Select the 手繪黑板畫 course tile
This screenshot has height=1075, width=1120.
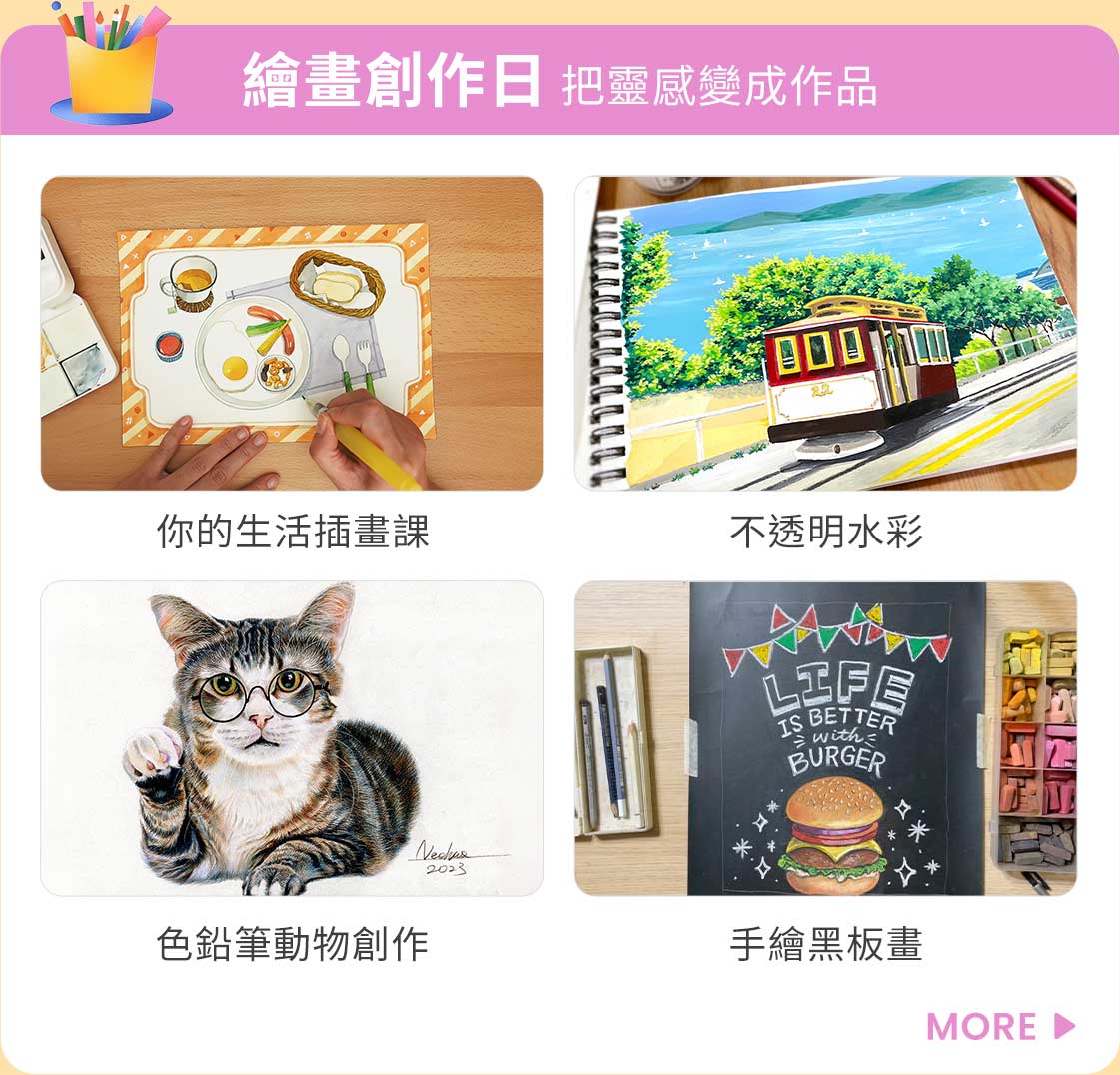pyautogui.click(x=825, y=738)
